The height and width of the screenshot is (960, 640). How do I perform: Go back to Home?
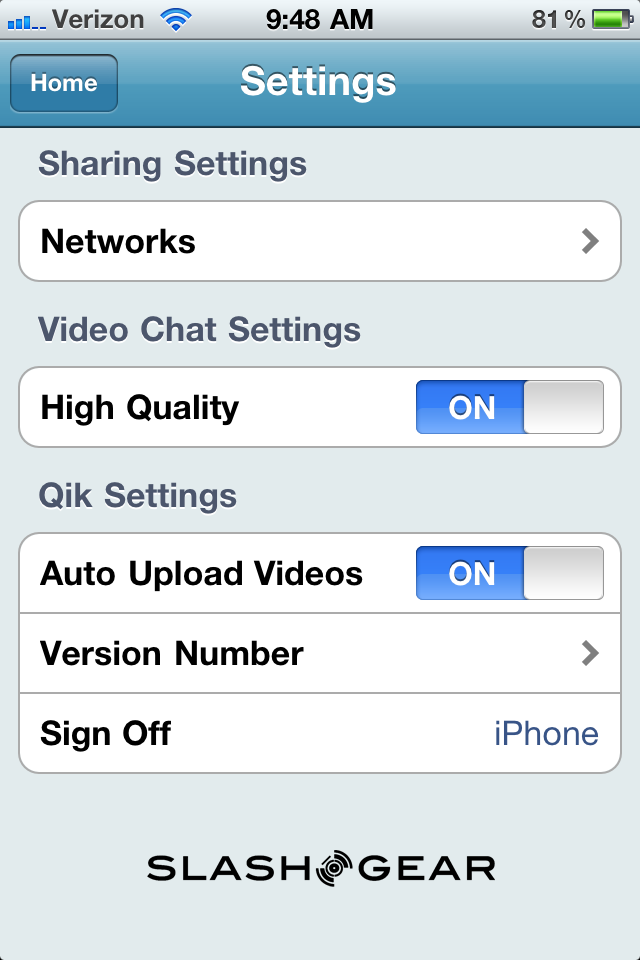[x=64, y=83]
